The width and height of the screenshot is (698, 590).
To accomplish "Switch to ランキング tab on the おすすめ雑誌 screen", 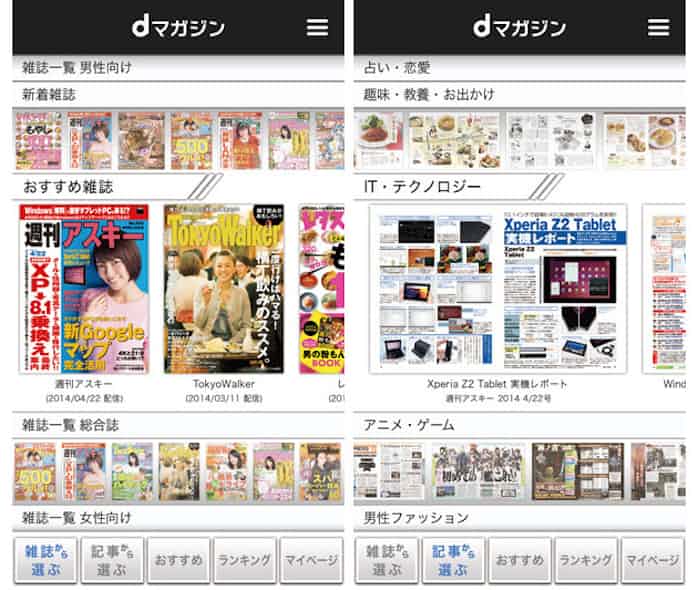I will click(244, 560).
